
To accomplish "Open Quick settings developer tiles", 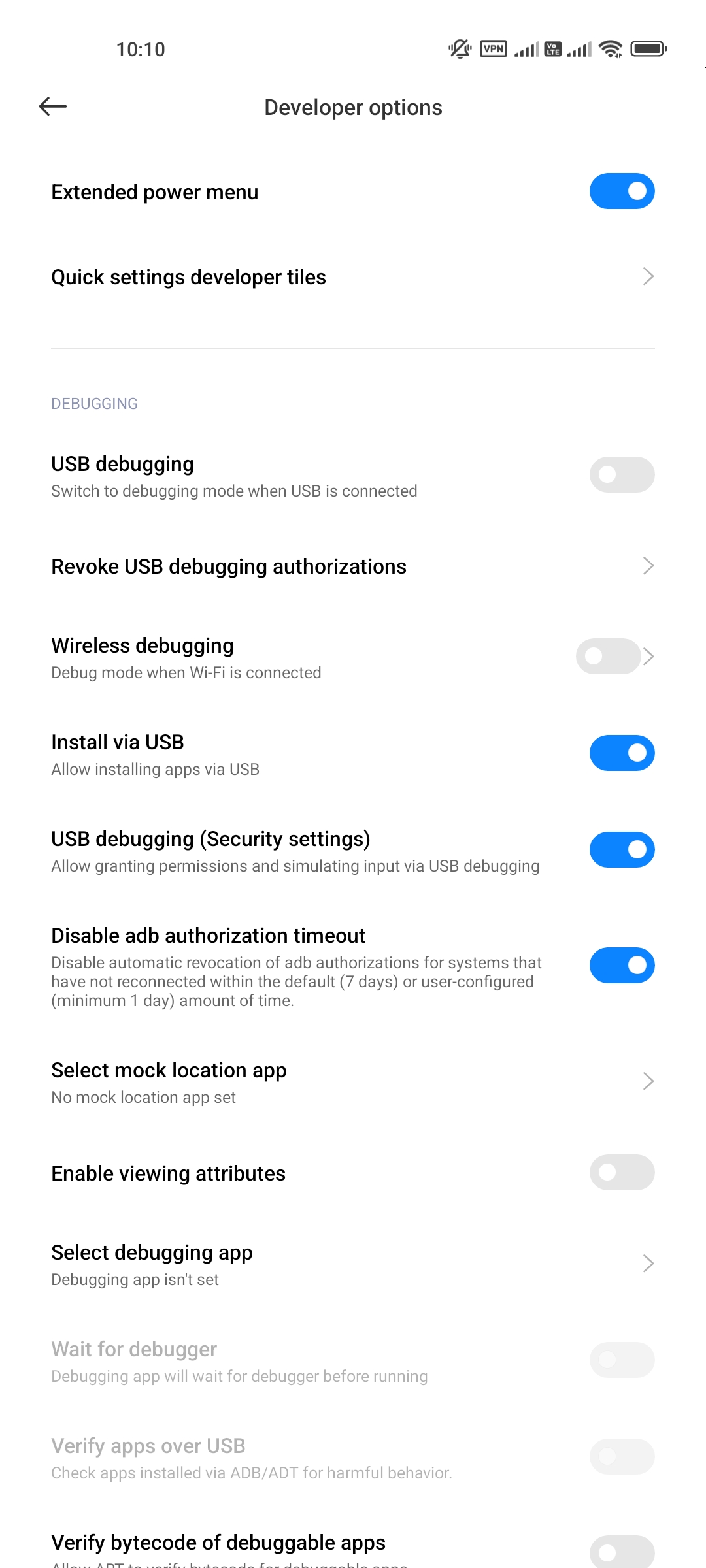I will pos(353,277).
